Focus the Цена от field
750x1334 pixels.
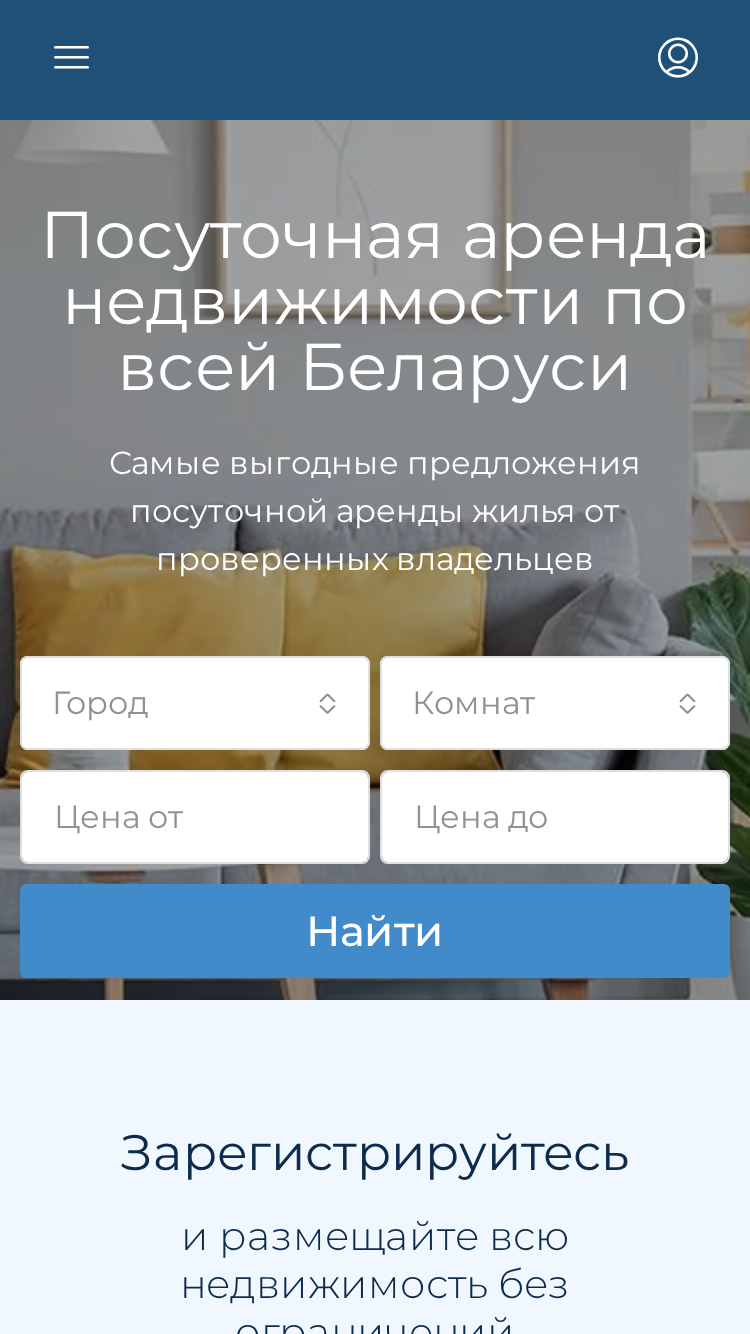(195, 817)
